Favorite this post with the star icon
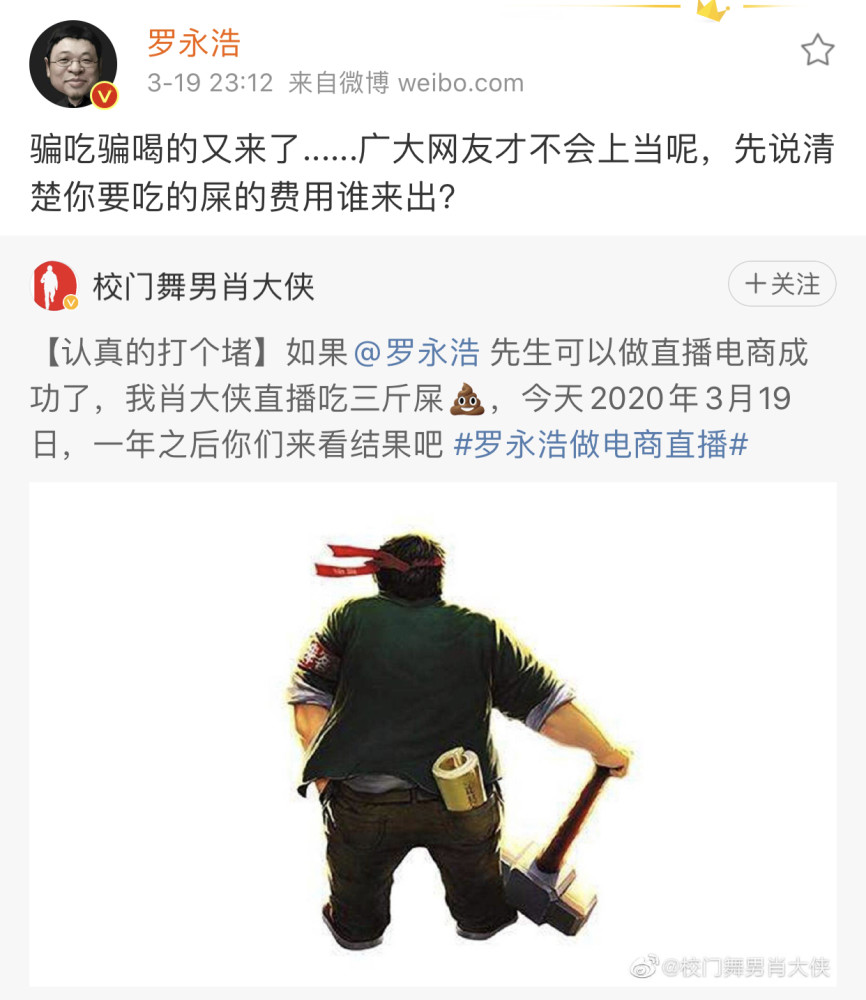The height and width of the screenshot is (1000, 866). [817, 50]
